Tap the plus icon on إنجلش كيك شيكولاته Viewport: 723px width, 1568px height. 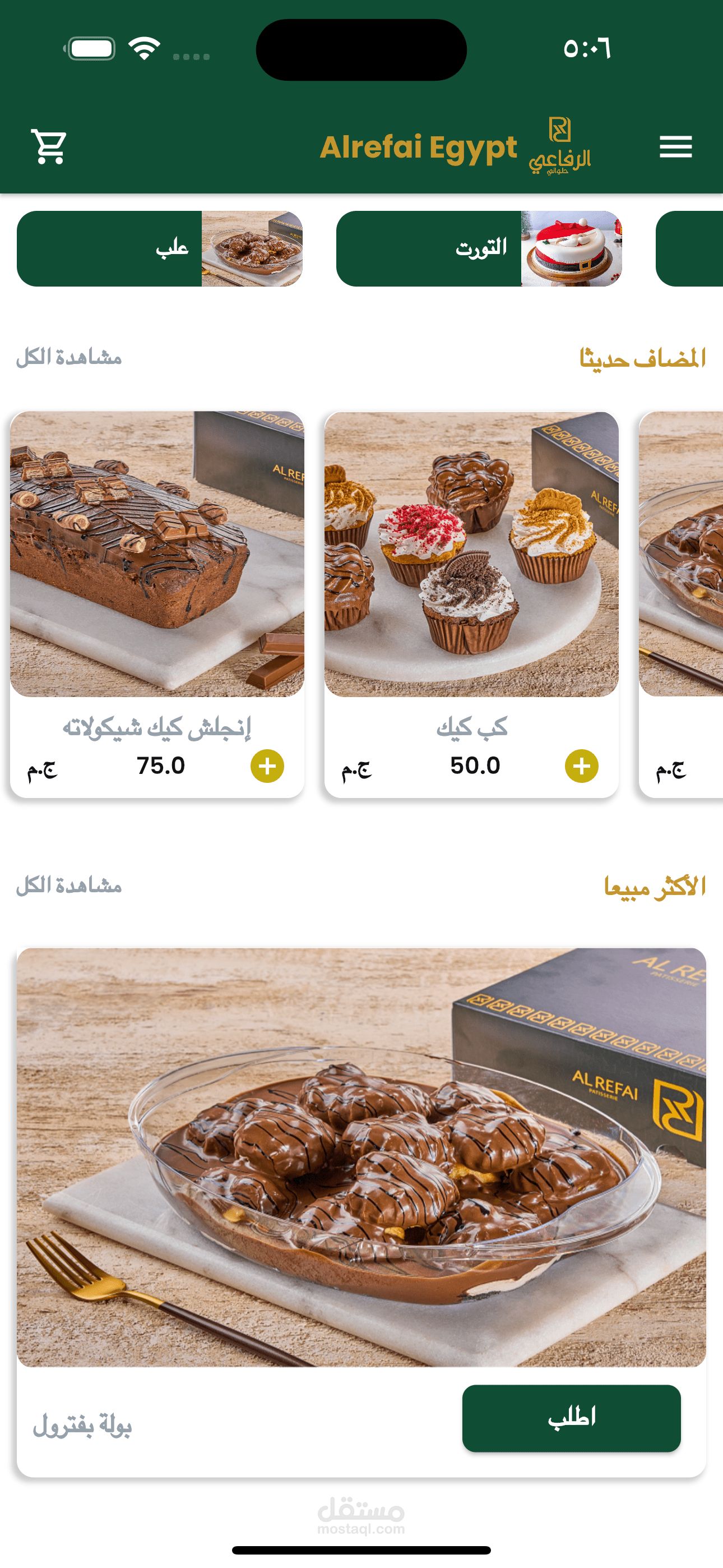[x=268, y=767]
